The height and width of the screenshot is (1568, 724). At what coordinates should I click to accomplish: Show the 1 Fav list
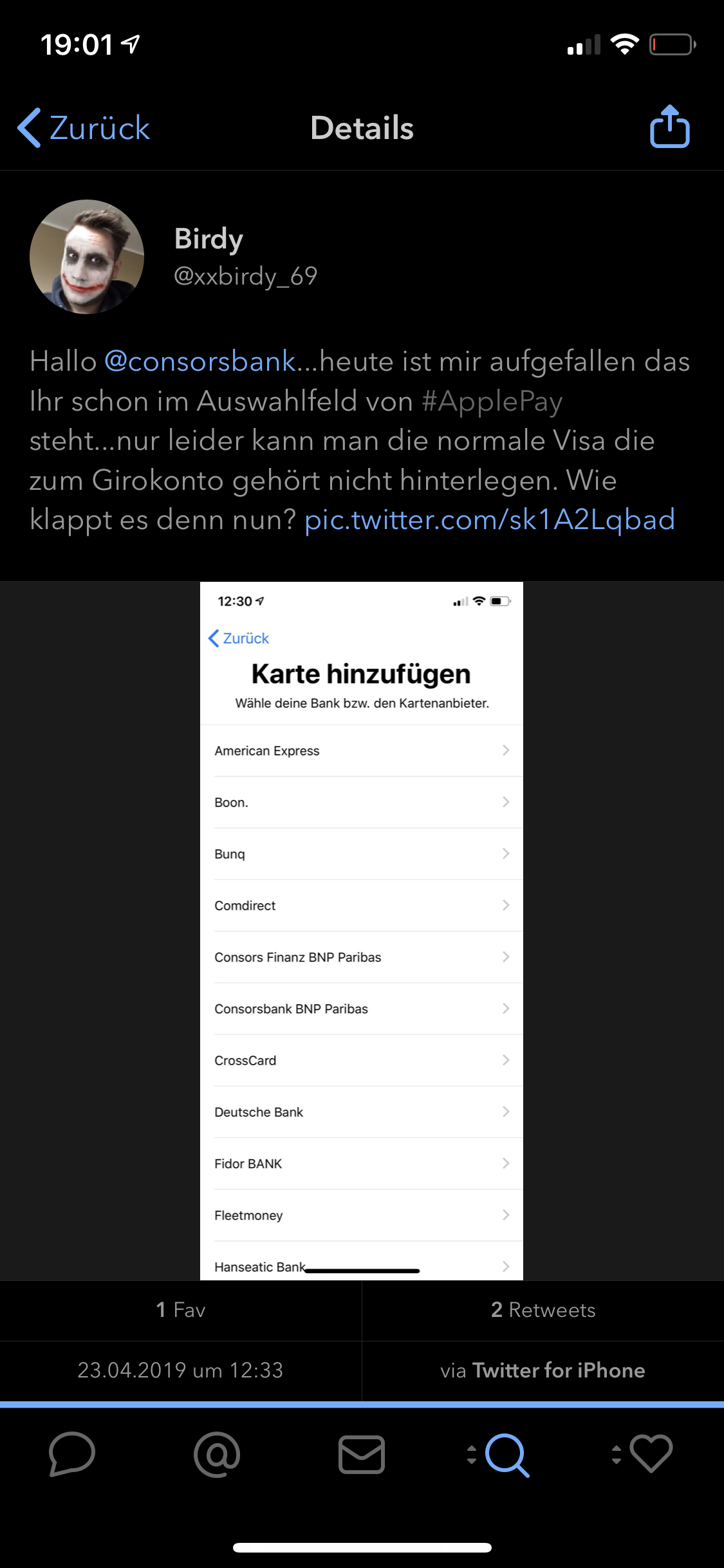(x=181, y=1310)
